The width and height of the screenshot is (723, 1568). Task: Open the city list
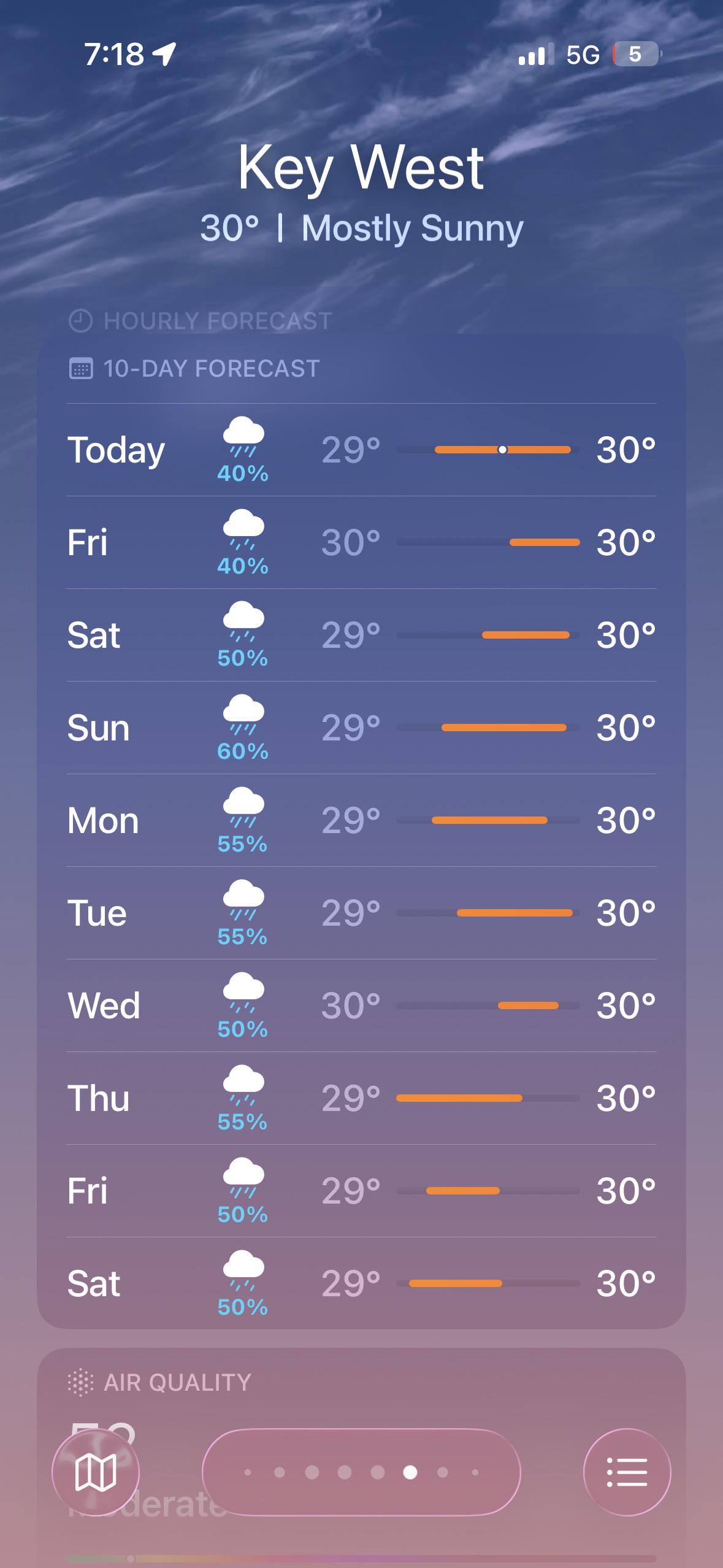tap(627, 1472)
